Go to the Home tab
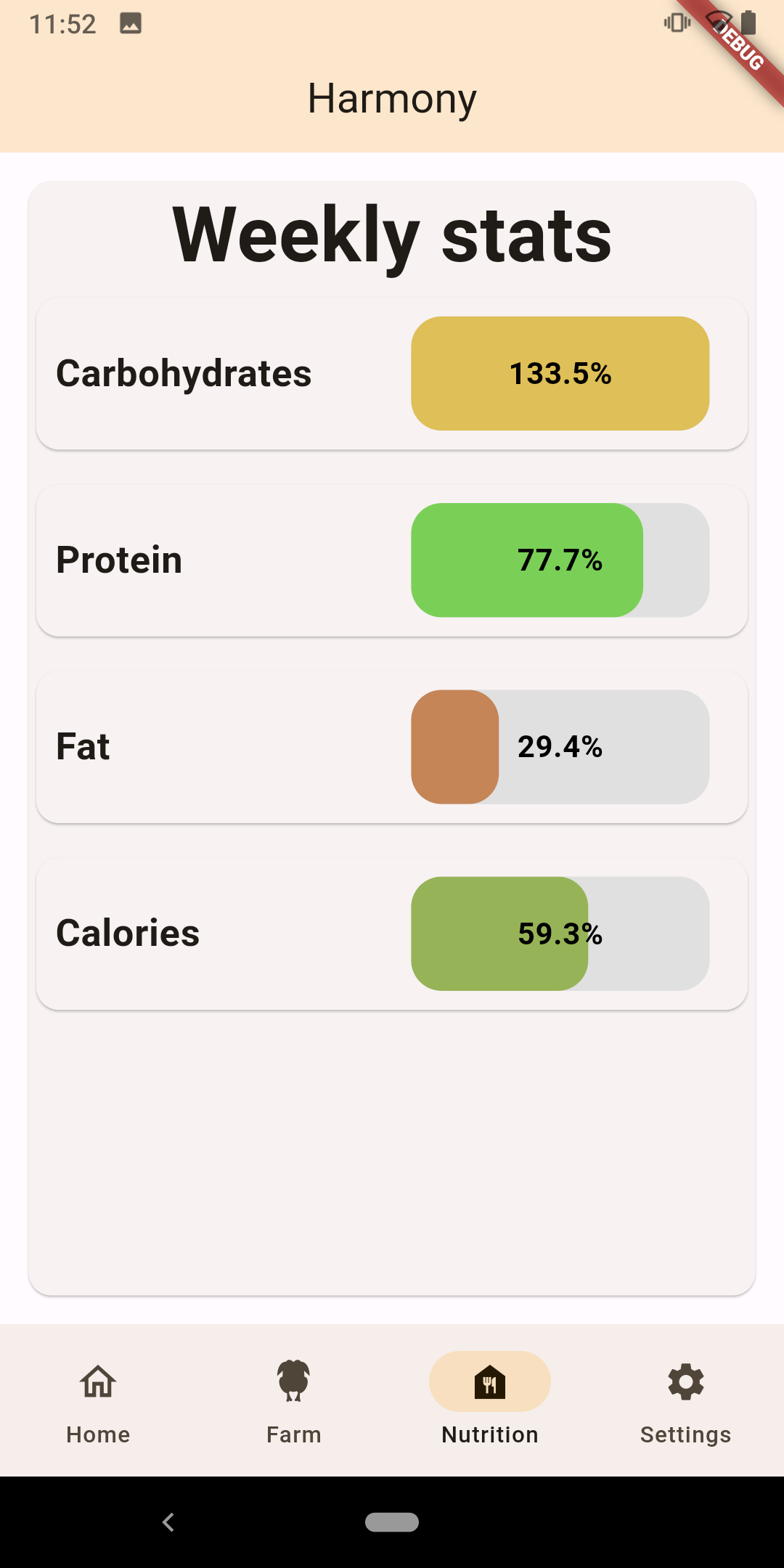Screen dimensions: 784x1568 click(x=98, y=1401)
